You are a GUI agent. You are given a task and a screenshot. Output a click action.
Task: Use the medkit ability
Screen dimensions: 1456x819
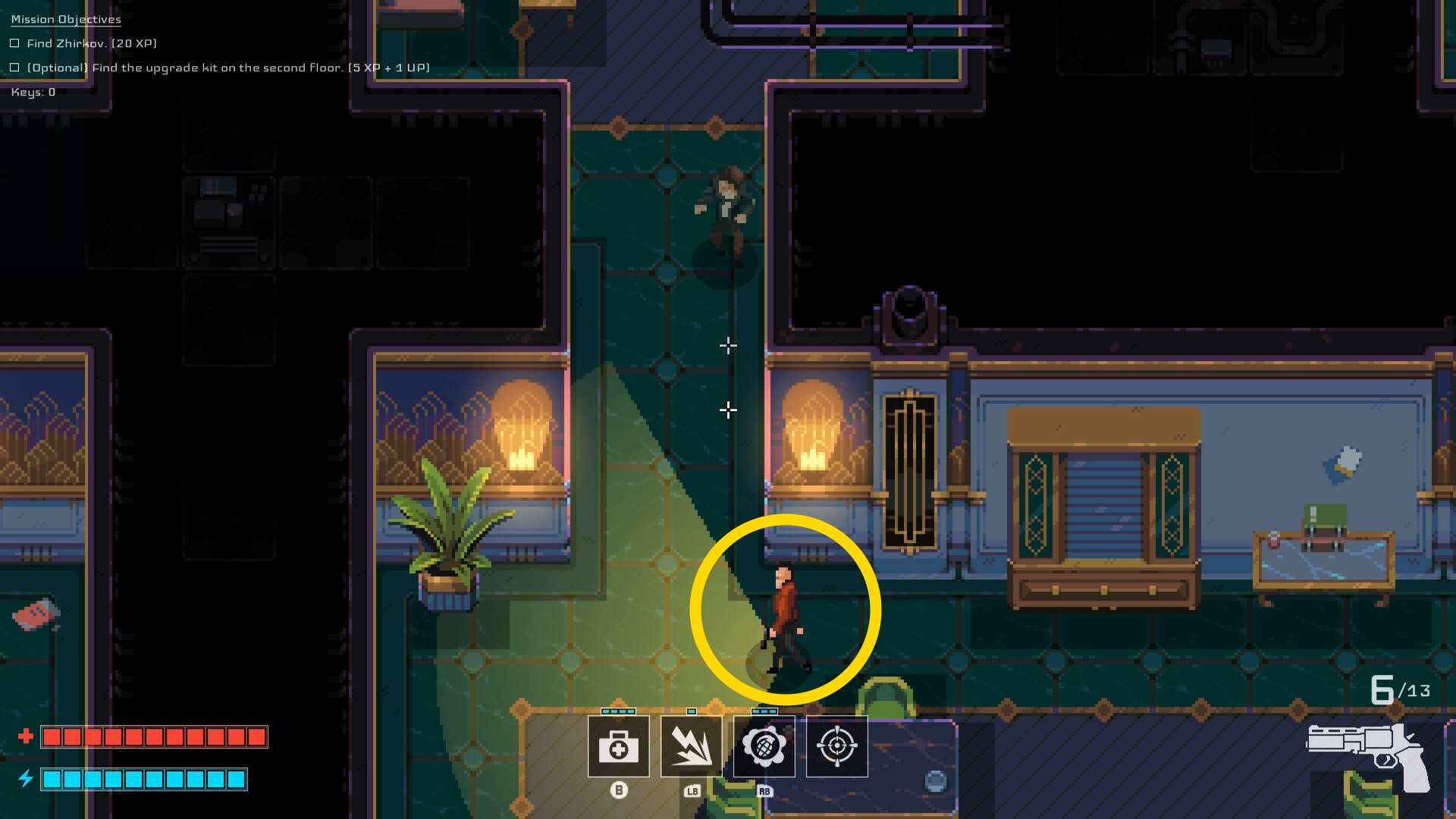point(618,747)
